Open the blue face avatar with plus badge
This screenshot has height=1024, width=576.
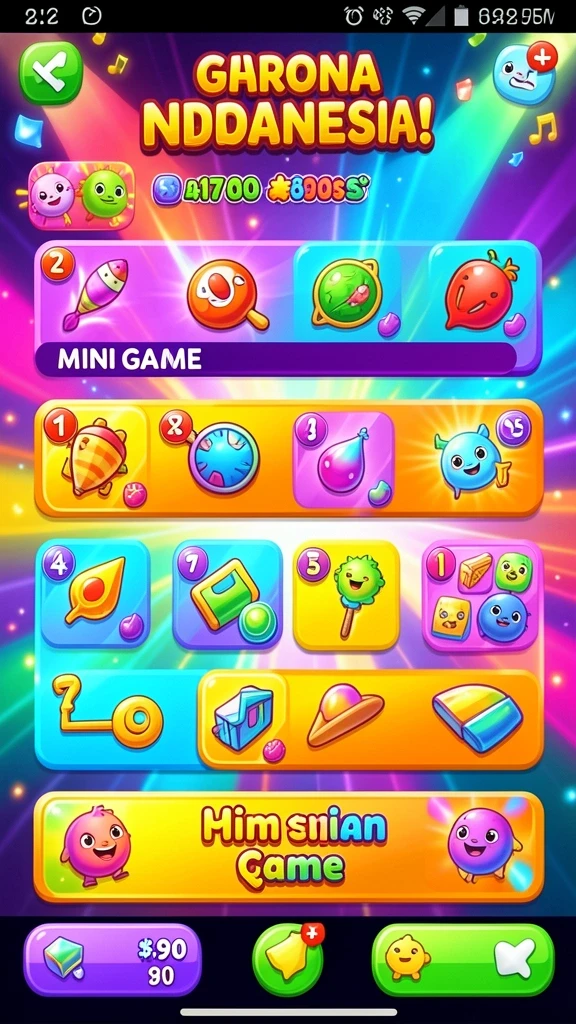[x=524, y=74]
